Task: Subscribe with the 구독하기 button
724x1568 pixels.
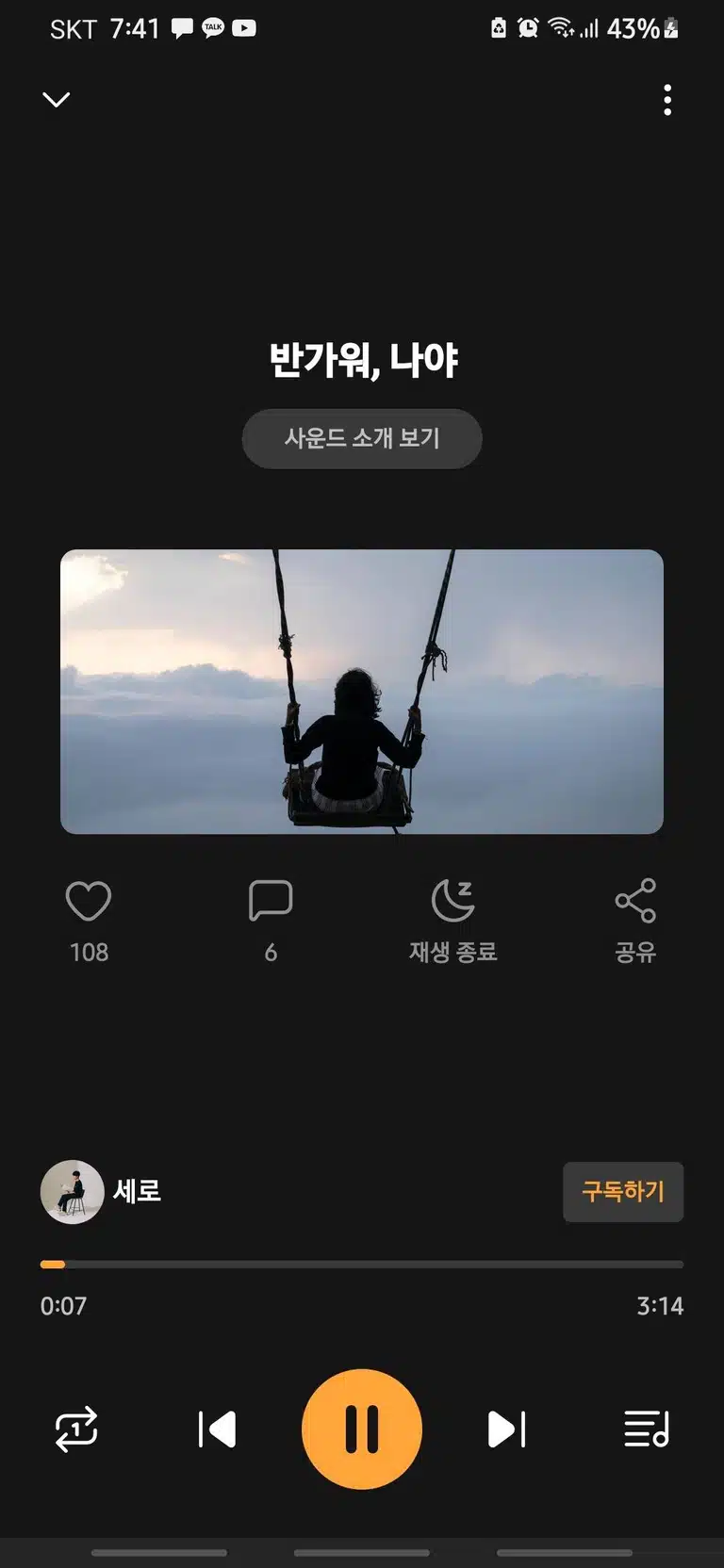Action: (623, 1192)
